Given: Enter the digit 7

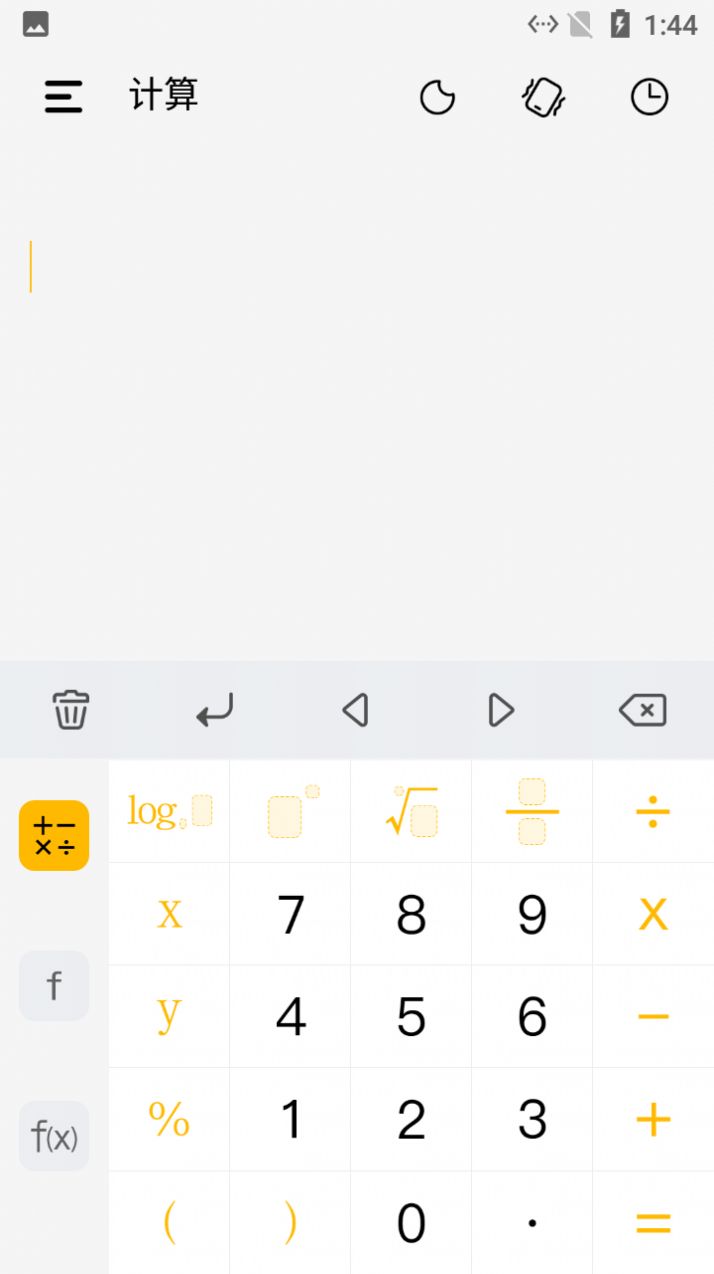Looking at the screenshot, I should click(290, 914).
